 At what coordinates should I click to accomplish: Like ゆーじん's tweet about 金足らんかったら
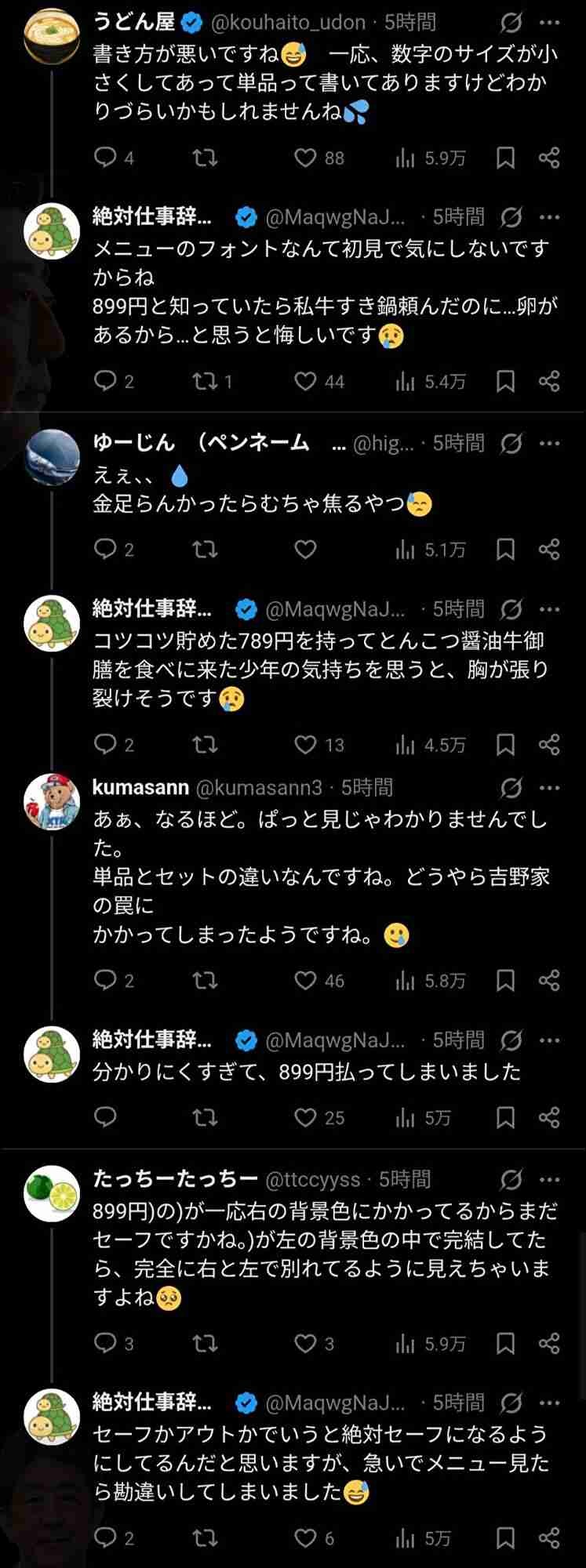click(x=305, y=550)
